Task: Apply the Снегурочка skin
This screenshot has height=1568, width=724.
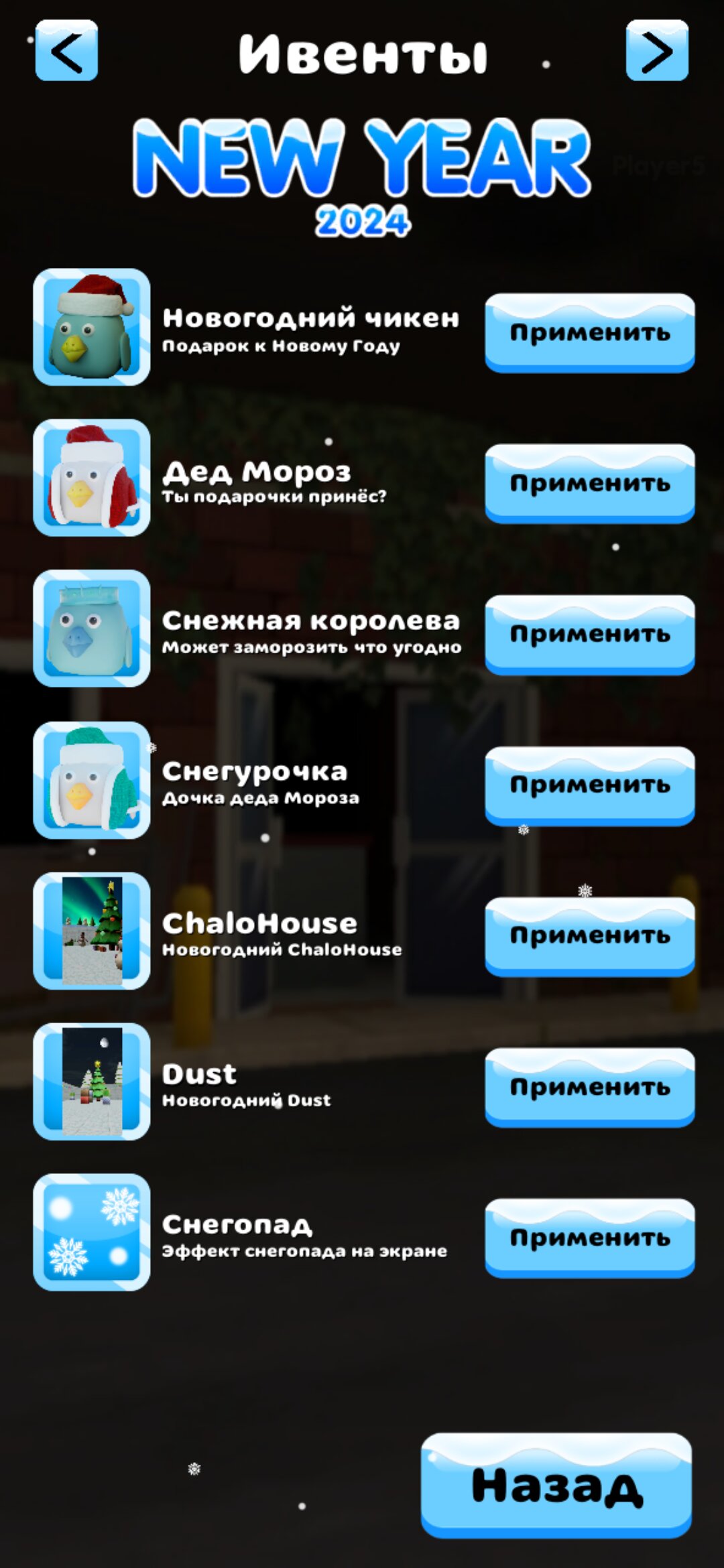Action: click(x=590, y=786)
